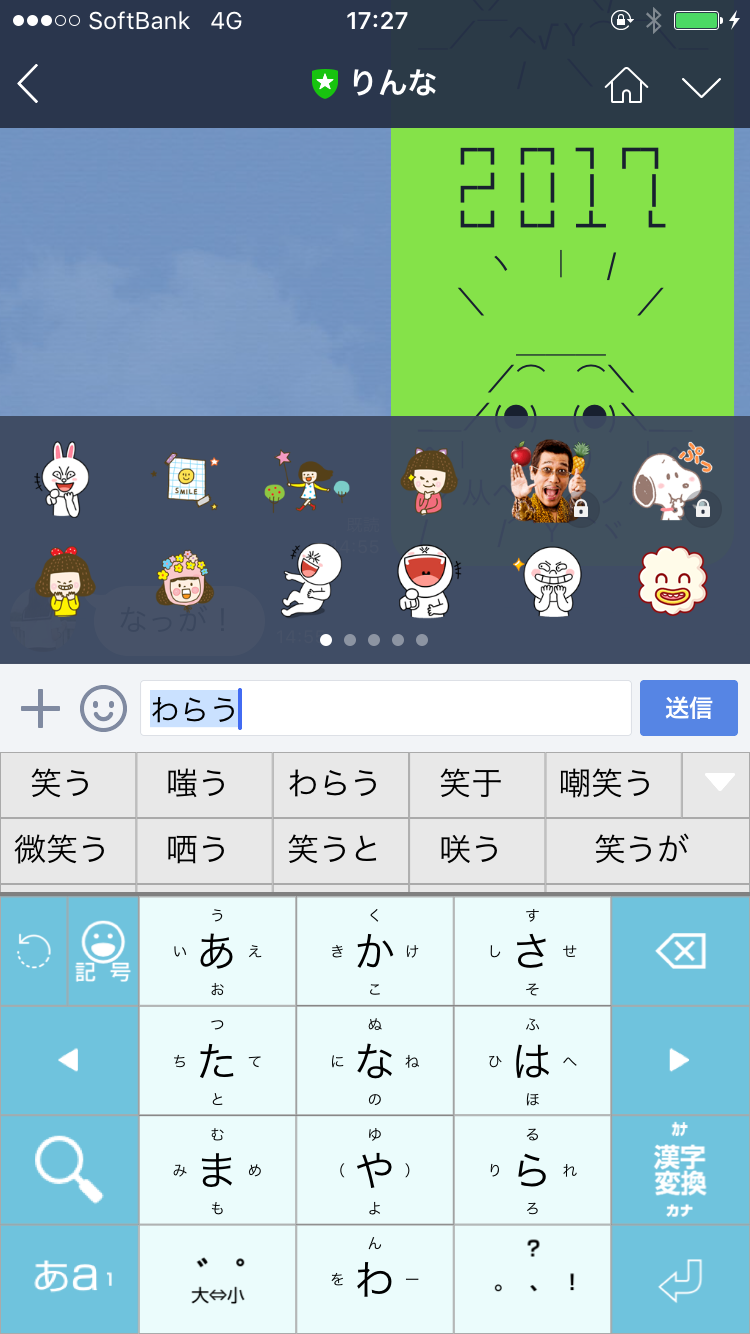Expand the chat options chevron menu

[x=701, y=86]
